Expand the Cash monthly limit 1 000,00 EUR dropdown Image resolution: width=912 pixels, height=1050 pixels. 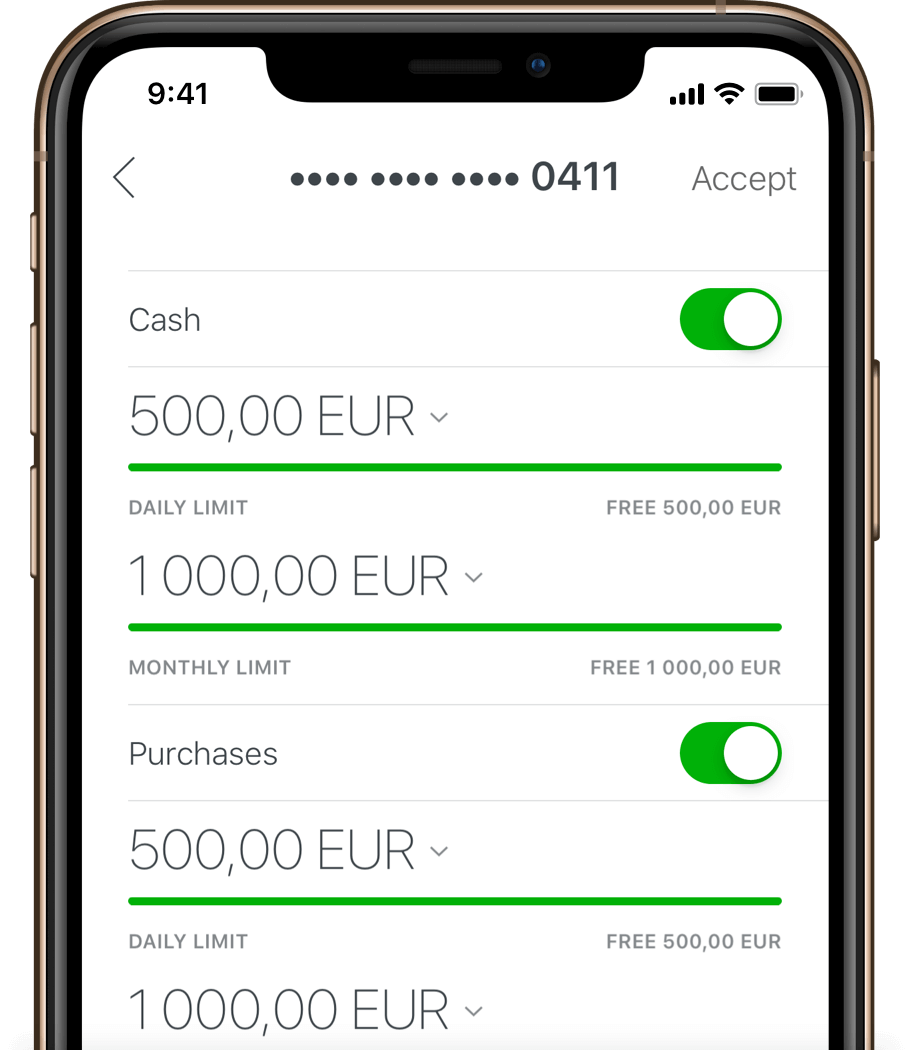[473, 578]
